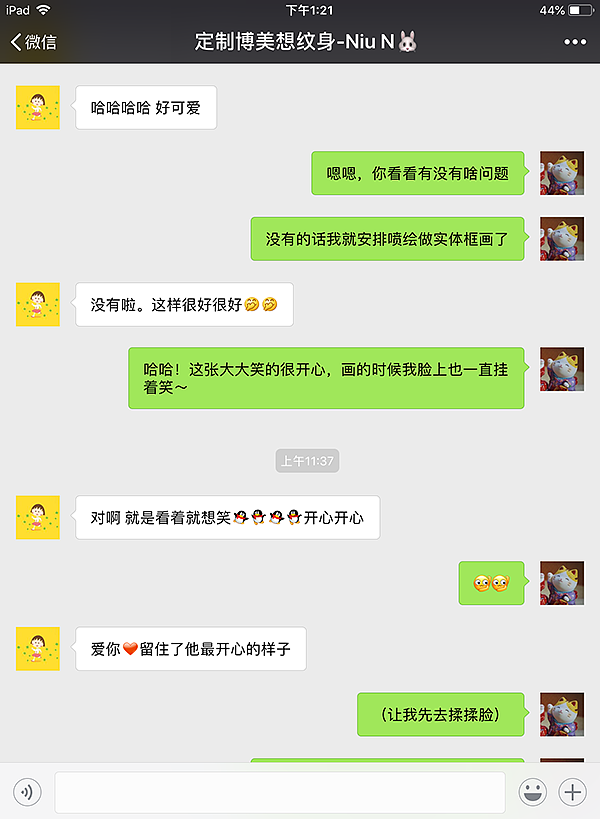Open the emoji sticker panel
Viewport: 600px width, 819px height.
[x=531, y=793]
